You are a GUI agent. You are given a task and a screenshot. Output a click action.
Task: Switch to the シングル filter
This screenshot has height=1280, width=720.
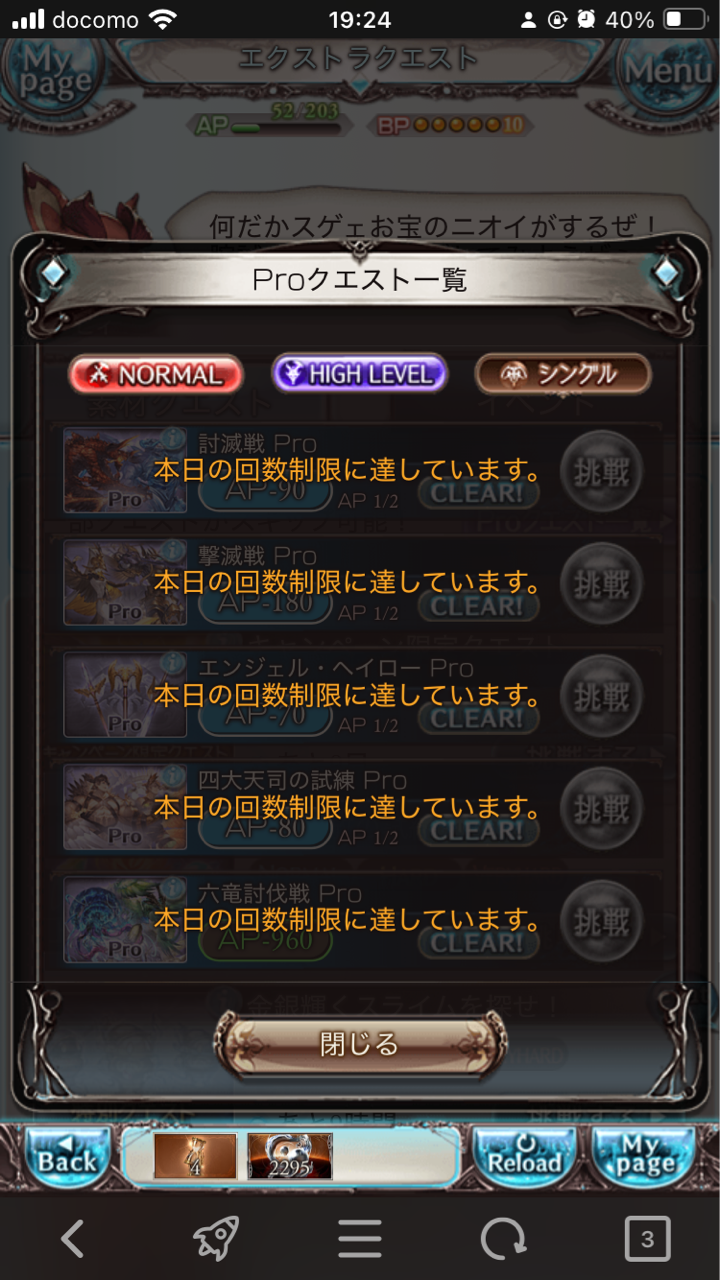click(x=563, y=375)
